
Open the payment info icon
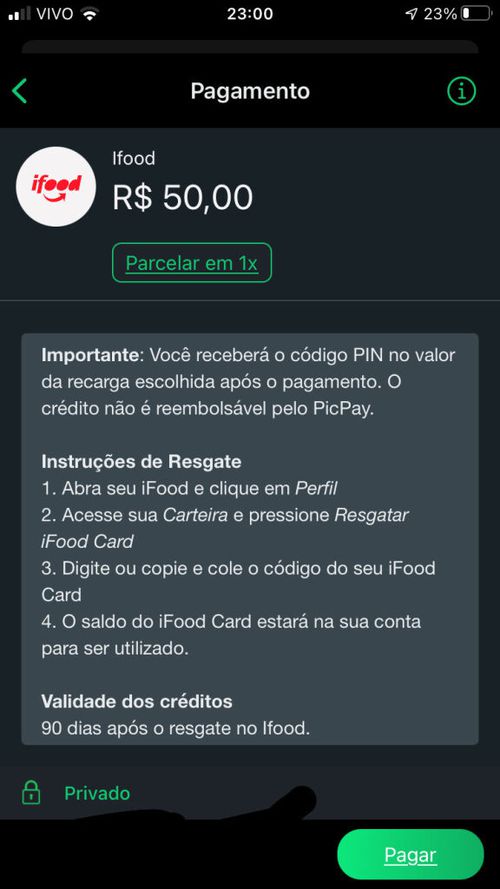point(461,91)
